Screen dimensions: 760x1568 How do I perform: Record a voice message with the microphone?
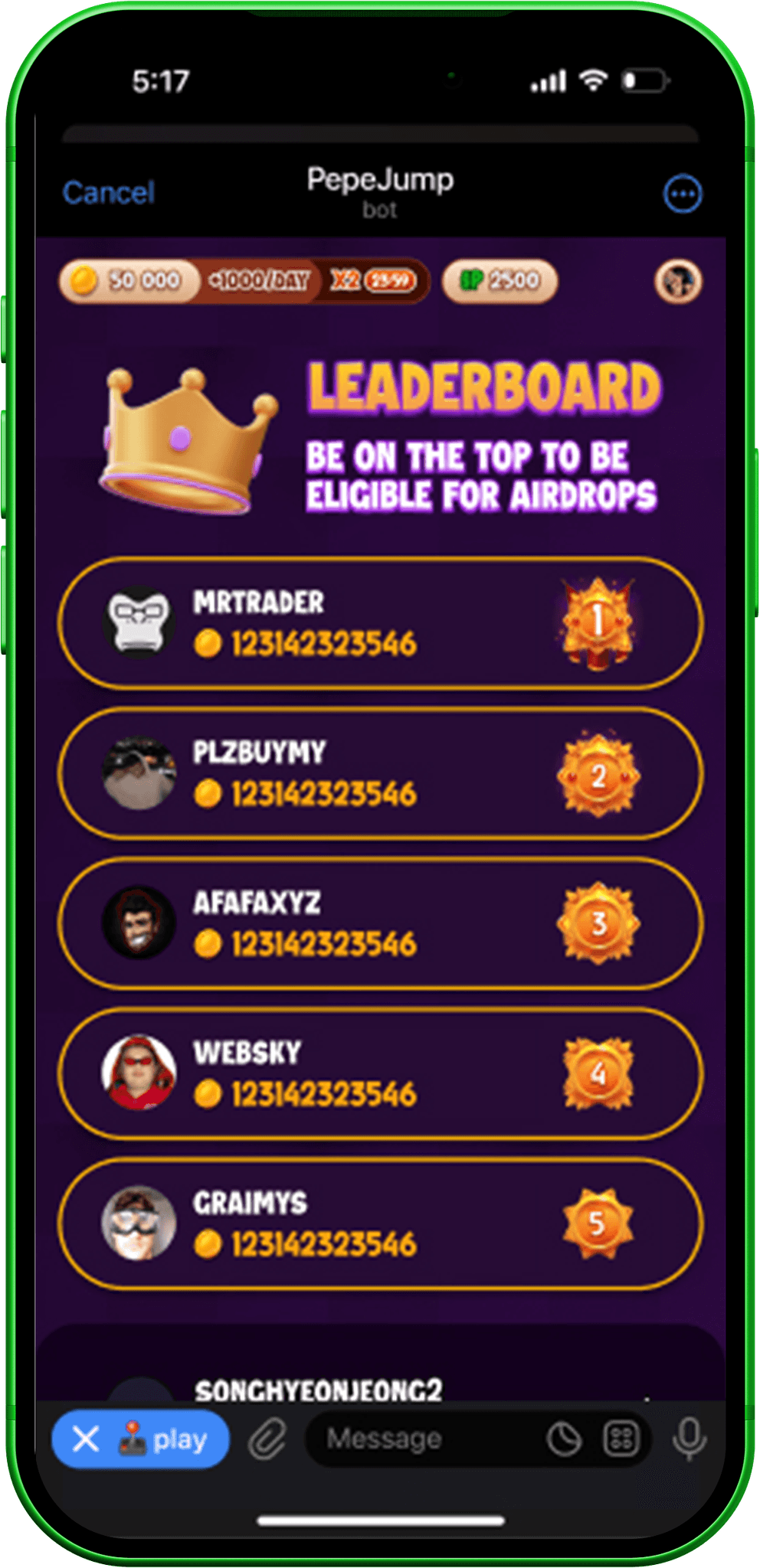pyautogui.click(x=689, y=1439)
